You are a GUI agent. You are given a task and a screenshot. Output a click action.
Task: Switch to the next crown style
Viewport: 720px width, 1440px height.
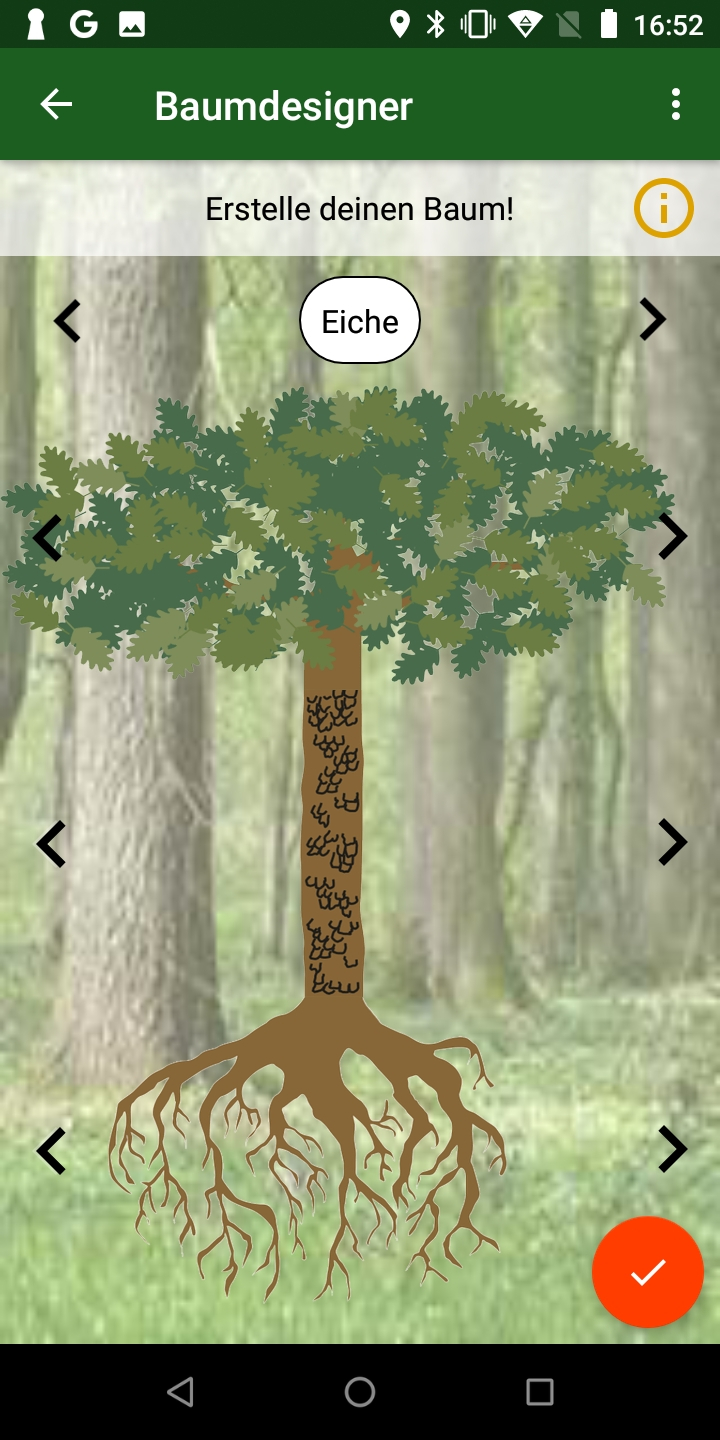click(672, 537)
